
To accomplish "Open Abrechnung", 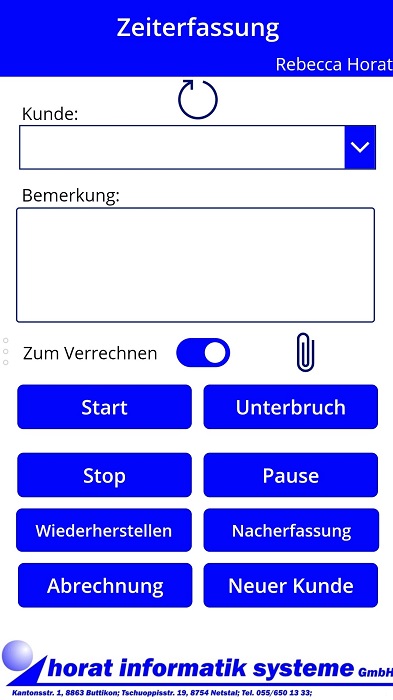I will (x=105, y=585).
